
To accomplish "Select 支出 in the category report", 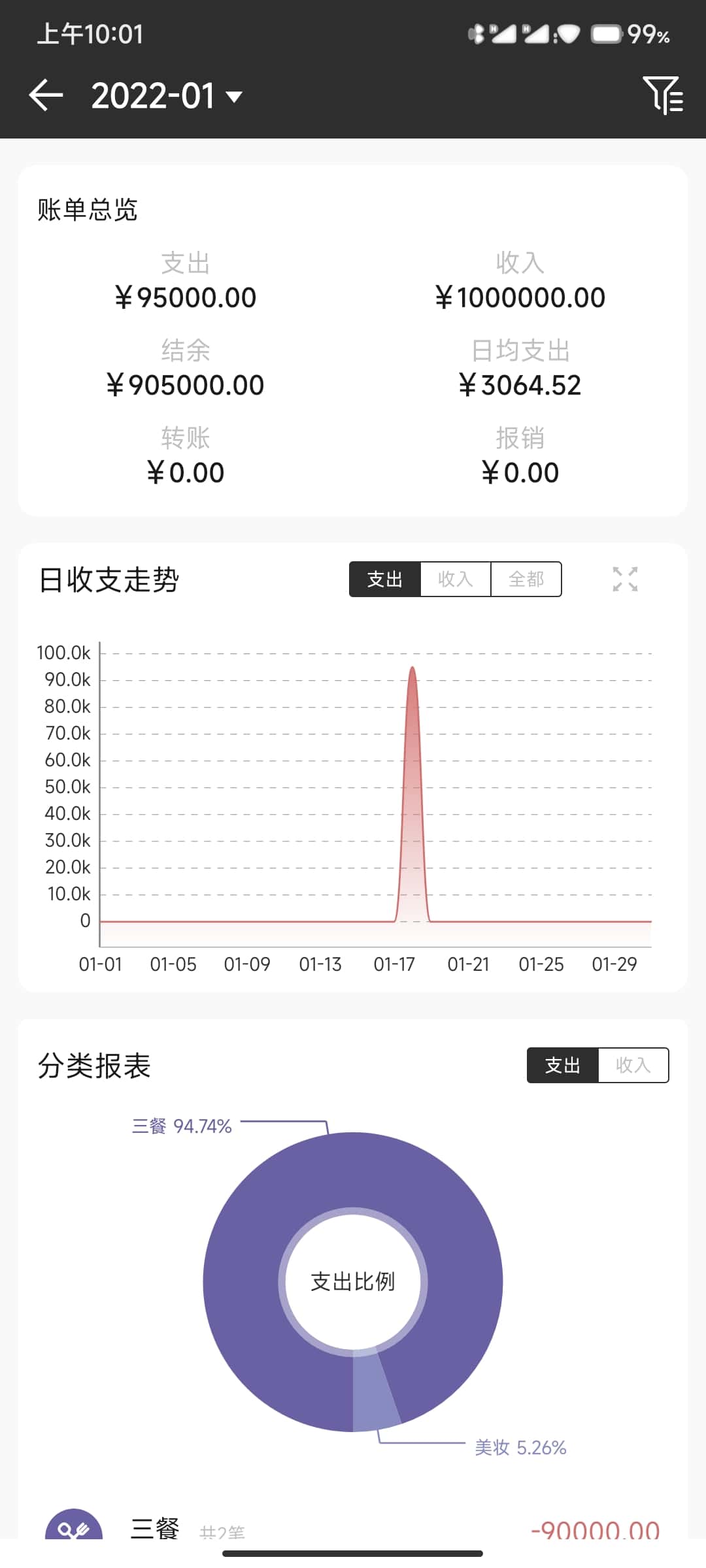I will pos(563,1066).
